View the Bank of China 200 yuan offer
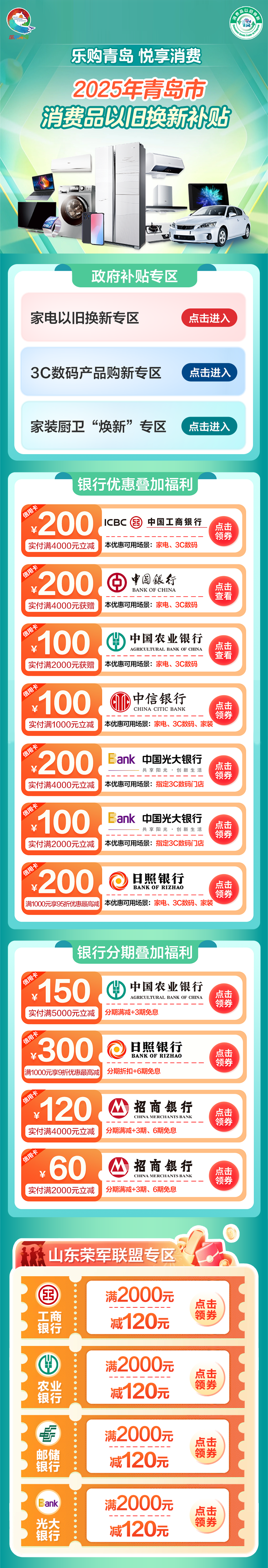Screen dimensions: 268x1568 224,591
